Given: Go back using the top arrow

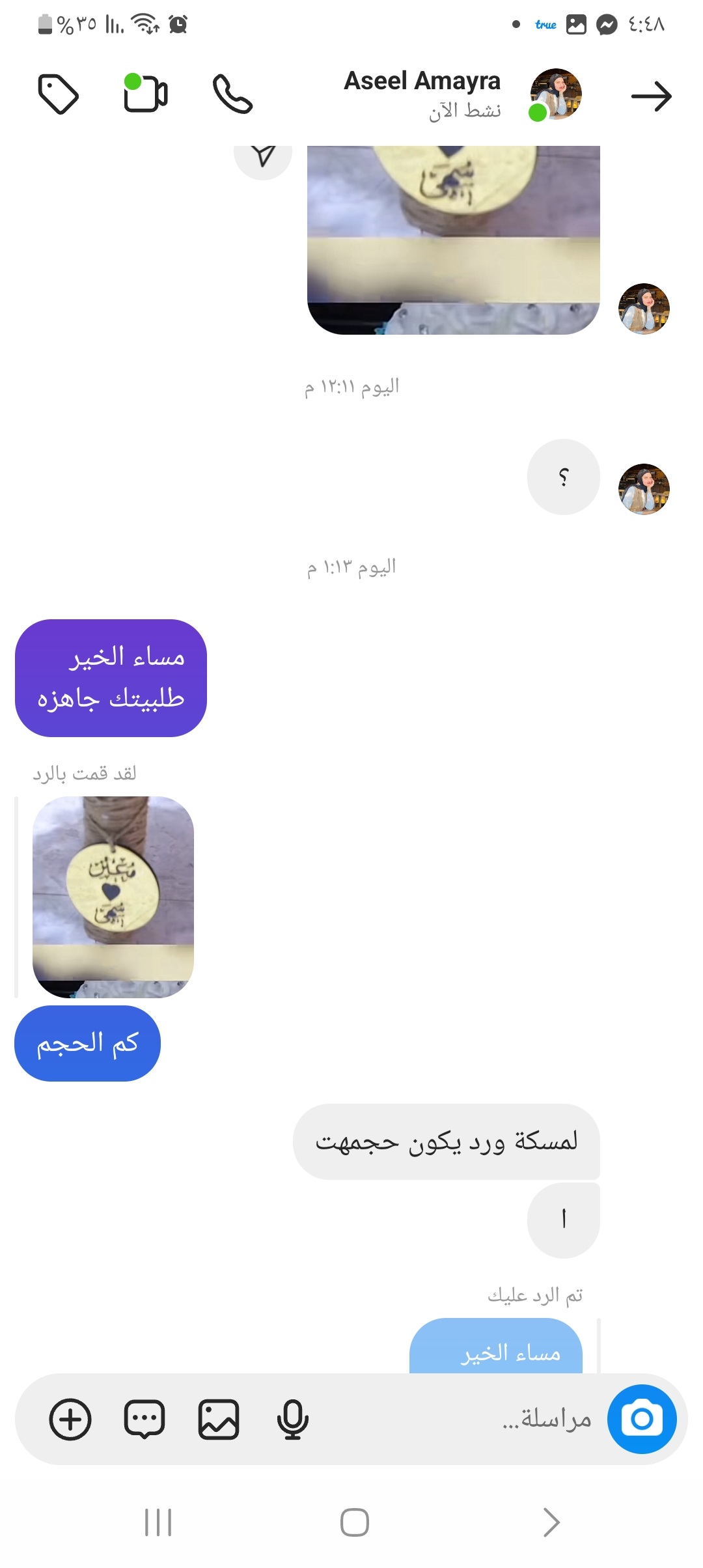Looking at the screenshot, I should [x=651, y=96].
